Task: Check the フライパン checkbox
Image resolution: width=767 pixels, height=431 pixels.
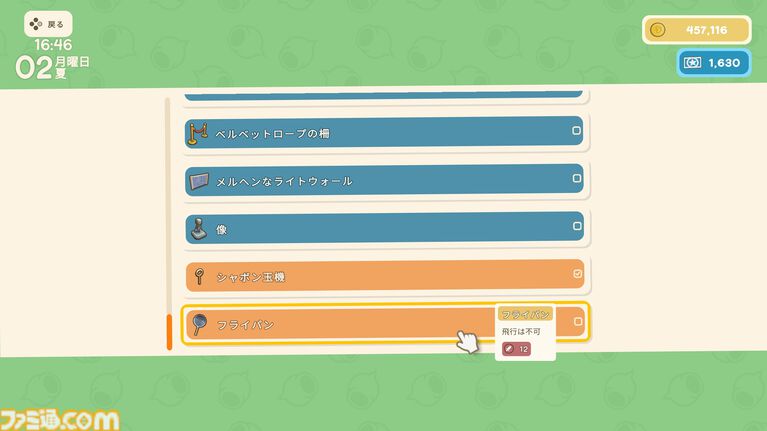Action: click(x=577, y=322)
